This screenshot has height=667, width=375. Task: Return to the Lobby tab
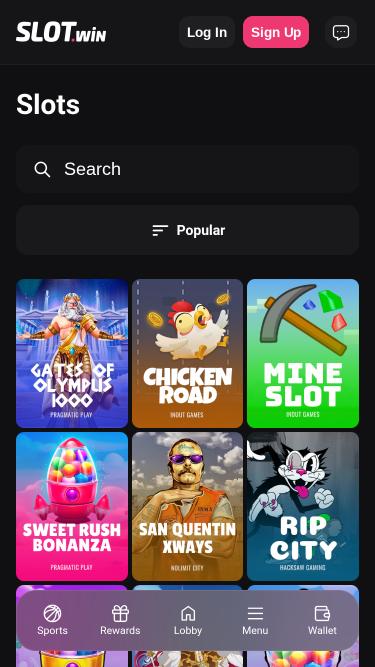click(188, 620)
